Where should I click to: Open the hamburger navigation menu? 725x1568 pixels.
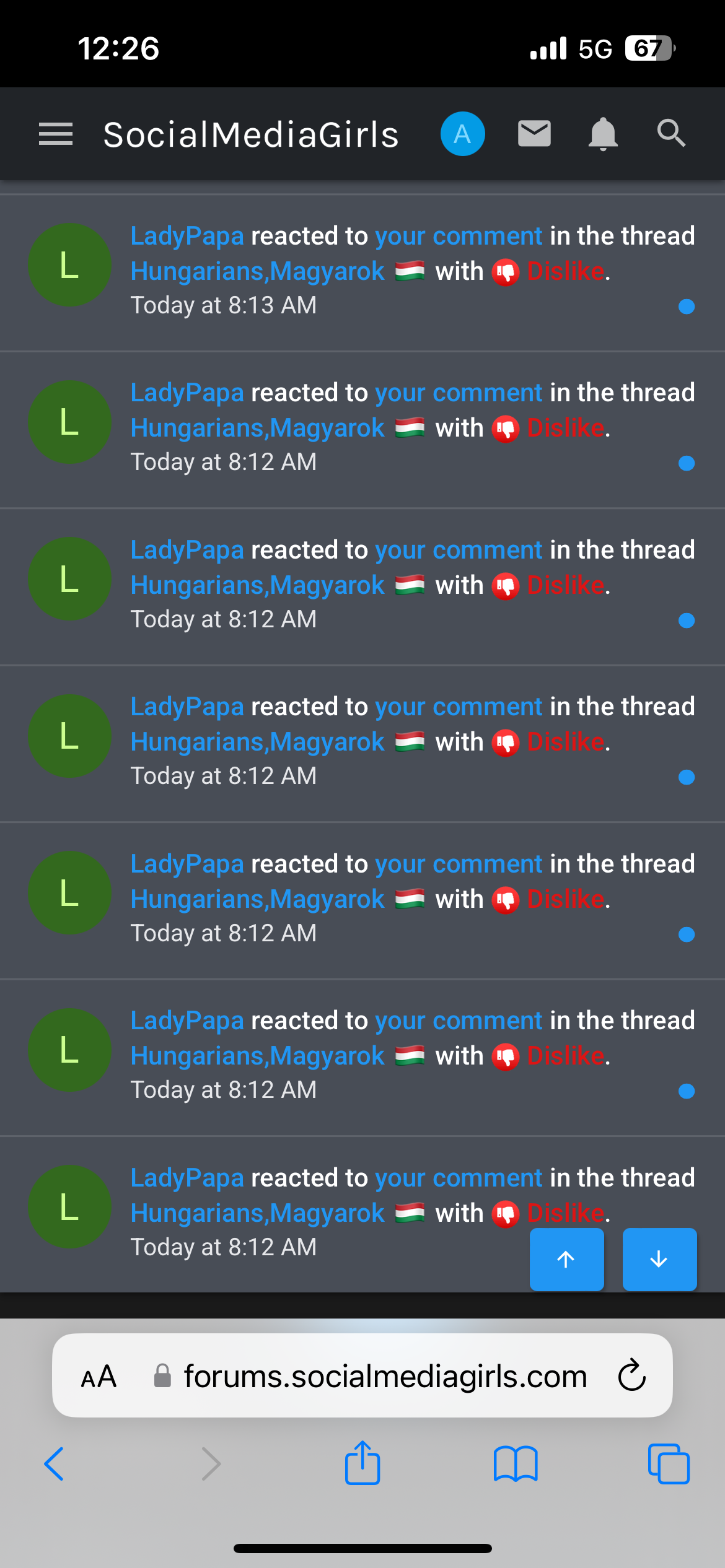coord(56,134)
